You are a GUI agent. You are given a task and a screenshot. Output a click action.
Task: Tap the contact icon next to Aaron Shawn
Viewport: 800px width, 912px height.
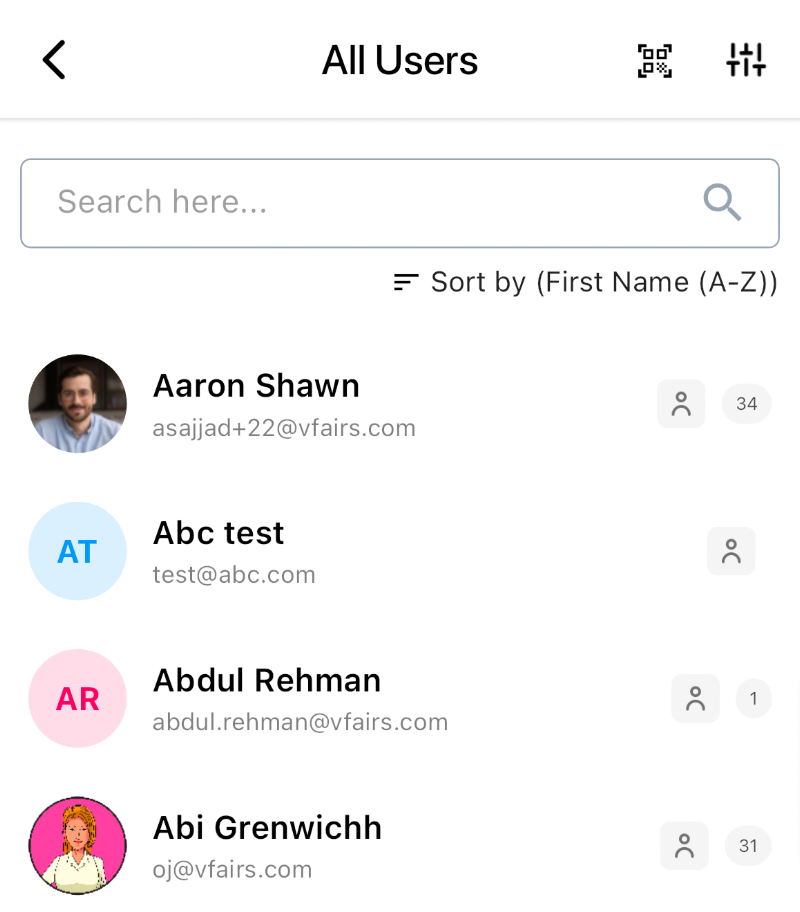point(681,404)
